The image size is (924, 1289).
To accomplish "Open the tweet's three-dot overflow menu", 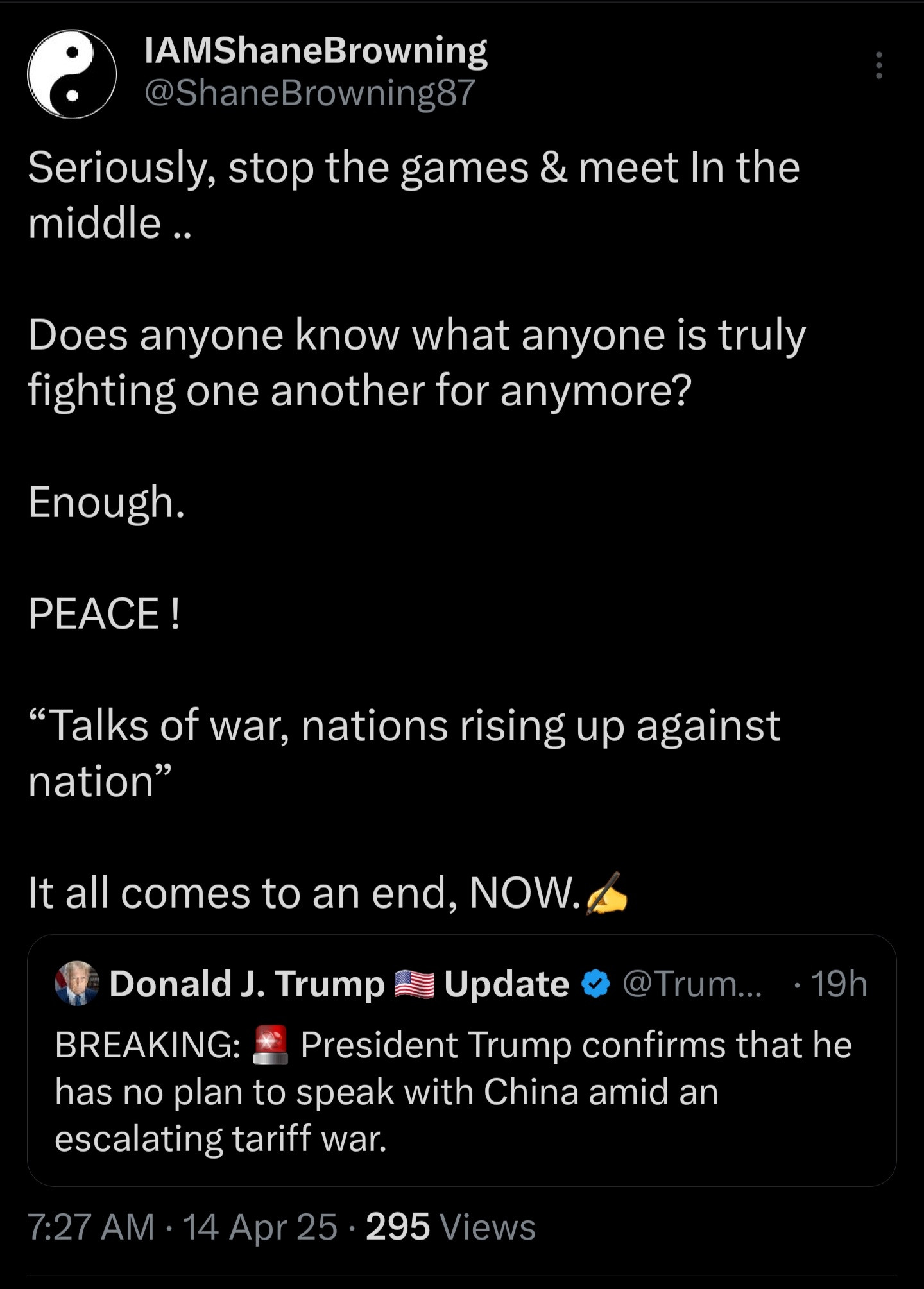I will tap(878, 65).
